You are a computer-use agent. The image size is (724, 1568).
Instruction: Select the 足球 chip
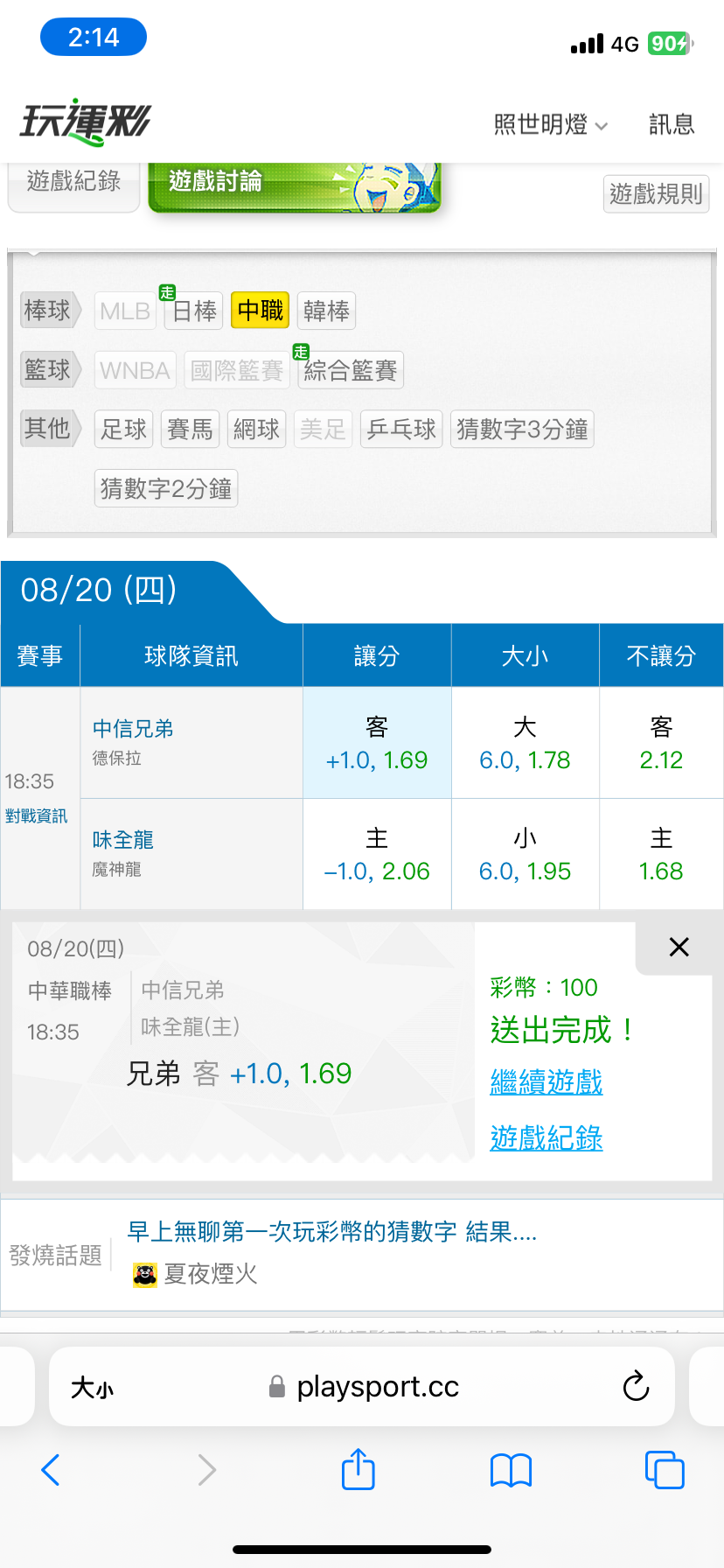tap(124, 430)
